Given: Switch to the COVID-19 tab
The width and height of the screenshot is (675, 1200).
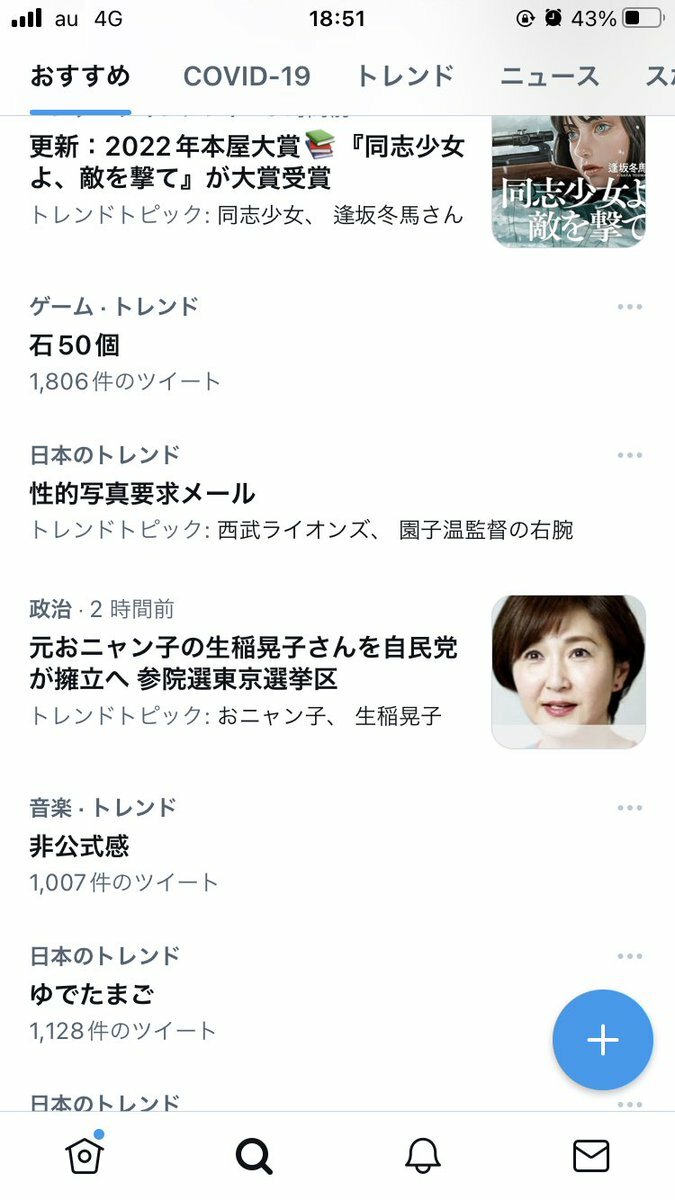Looking at the screenshot, I should pos(246,76).
